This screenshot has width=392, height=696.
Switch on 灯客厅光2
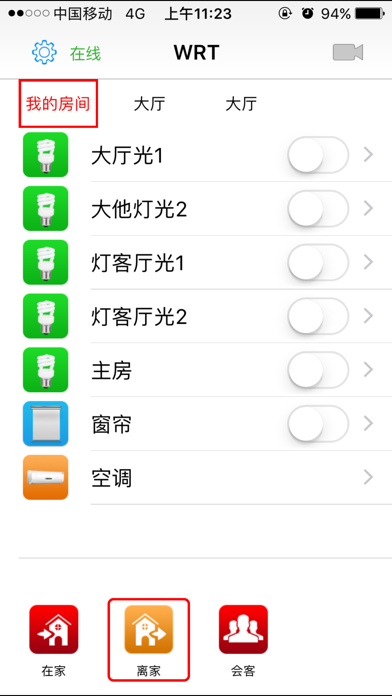(318, 316)
